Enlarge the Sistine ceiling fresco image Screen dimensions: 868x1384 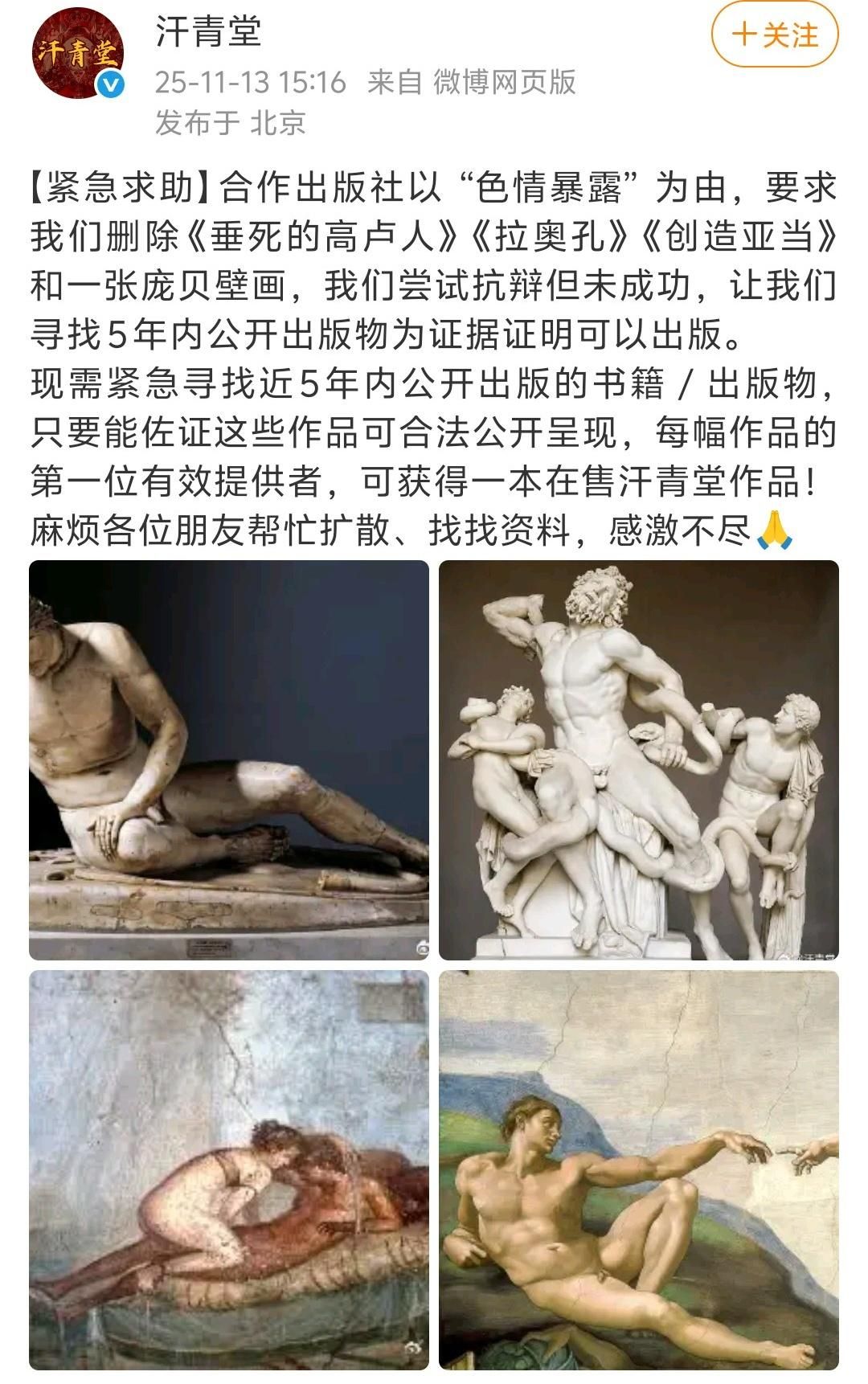click(x=638, y=1169)
